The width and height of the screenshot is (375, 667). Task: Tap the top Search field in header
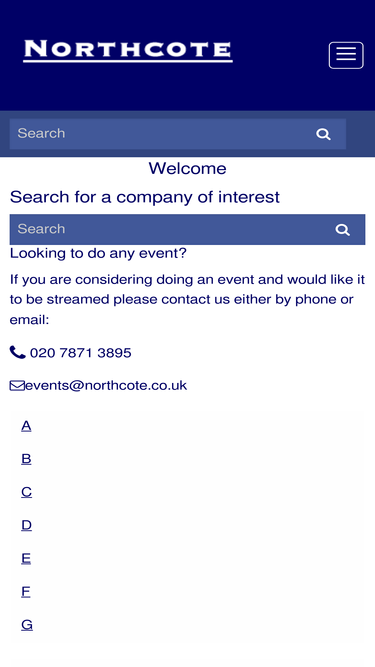pyautogui.click(x=155, y=134)
